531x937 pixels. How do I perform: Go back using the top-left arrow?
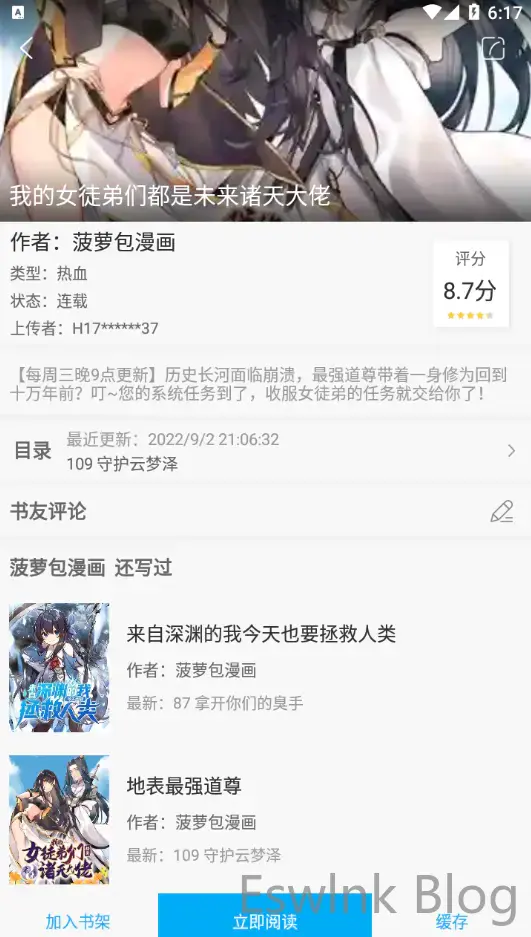coord(26,48)
